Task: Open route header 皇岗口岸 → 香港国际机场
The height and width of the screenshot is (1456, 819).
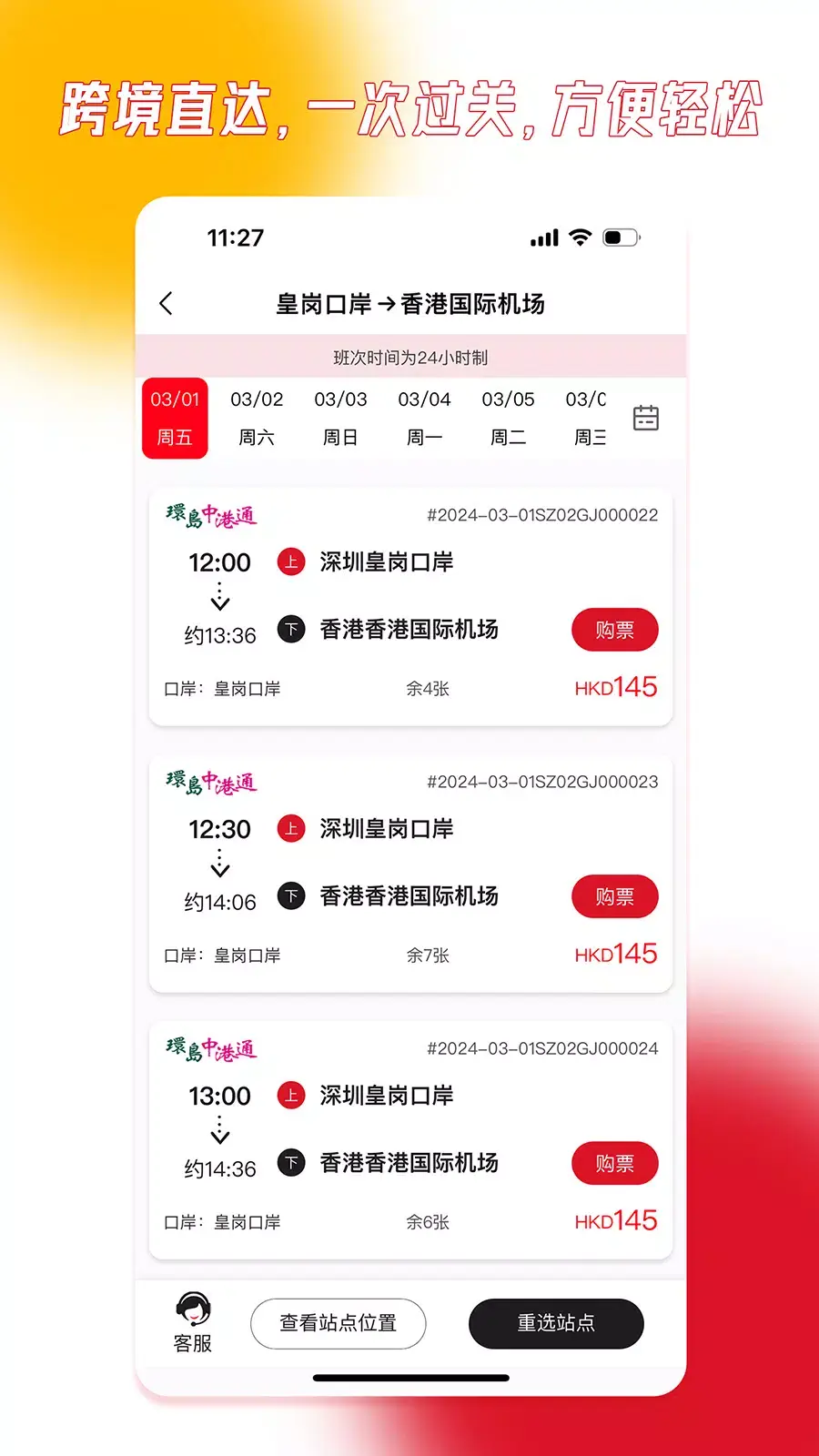Action: (409, 303)
